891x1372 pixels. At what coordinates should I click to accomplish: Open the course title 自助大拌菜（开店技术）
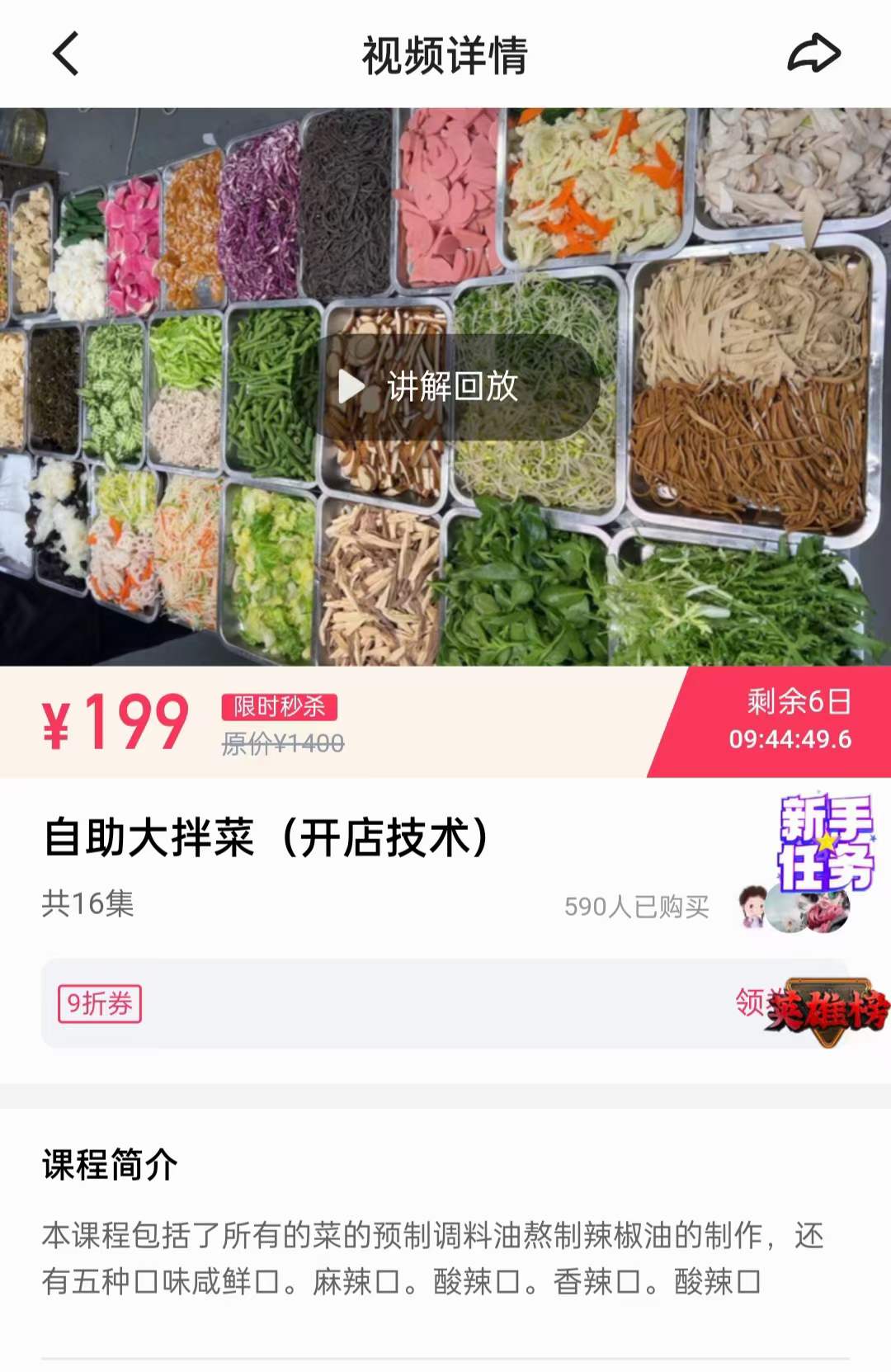click(266, 837)
